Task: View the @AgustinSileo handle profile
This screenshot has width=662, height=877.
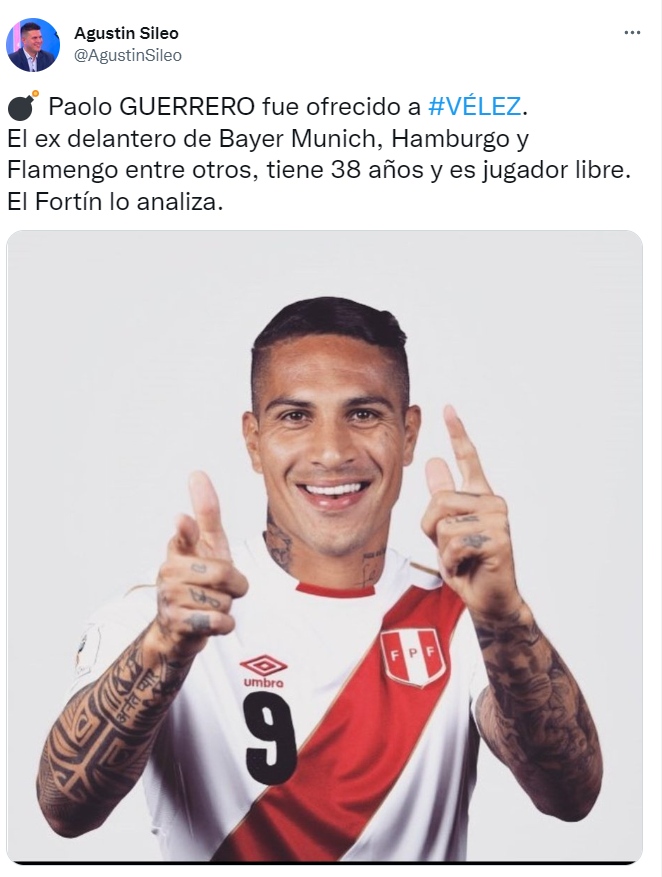Action: (x=128, y=56)
